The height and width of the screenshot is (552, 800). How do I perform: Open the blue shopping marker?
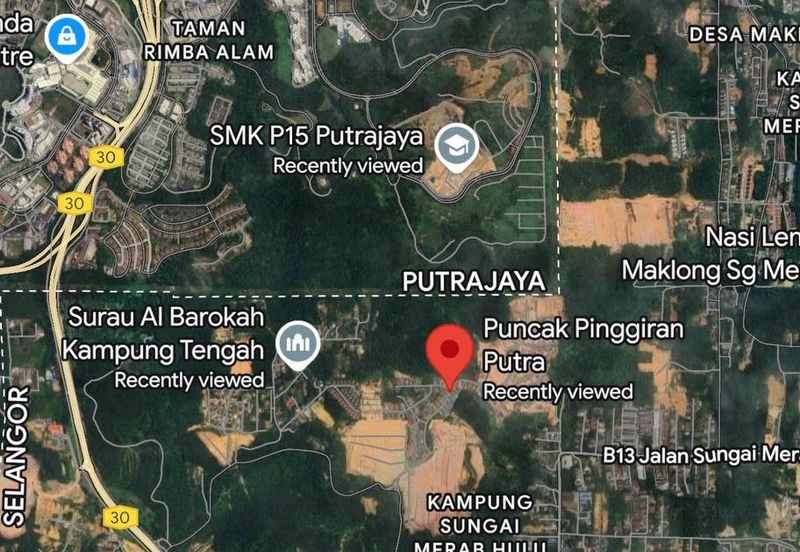68,40
